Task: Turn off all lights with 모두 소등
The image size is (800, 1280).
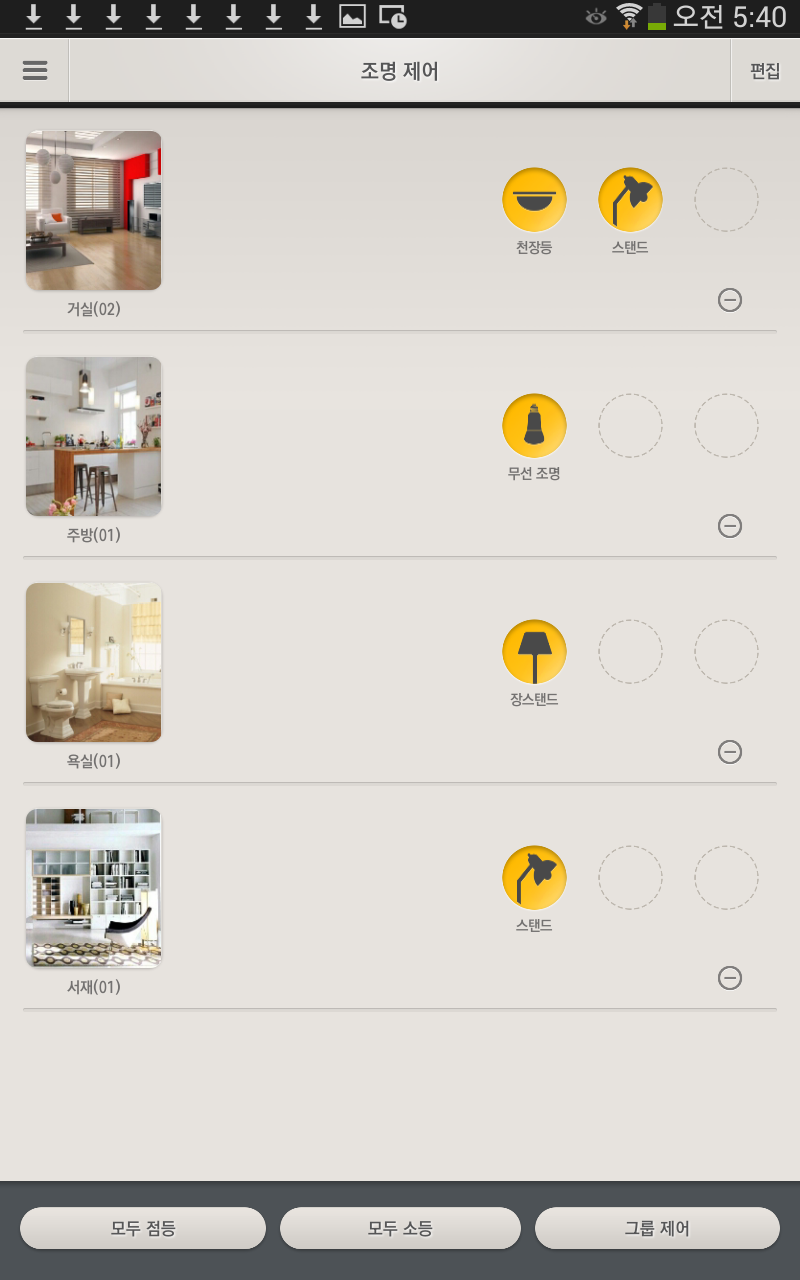Action: (400, 1228)
